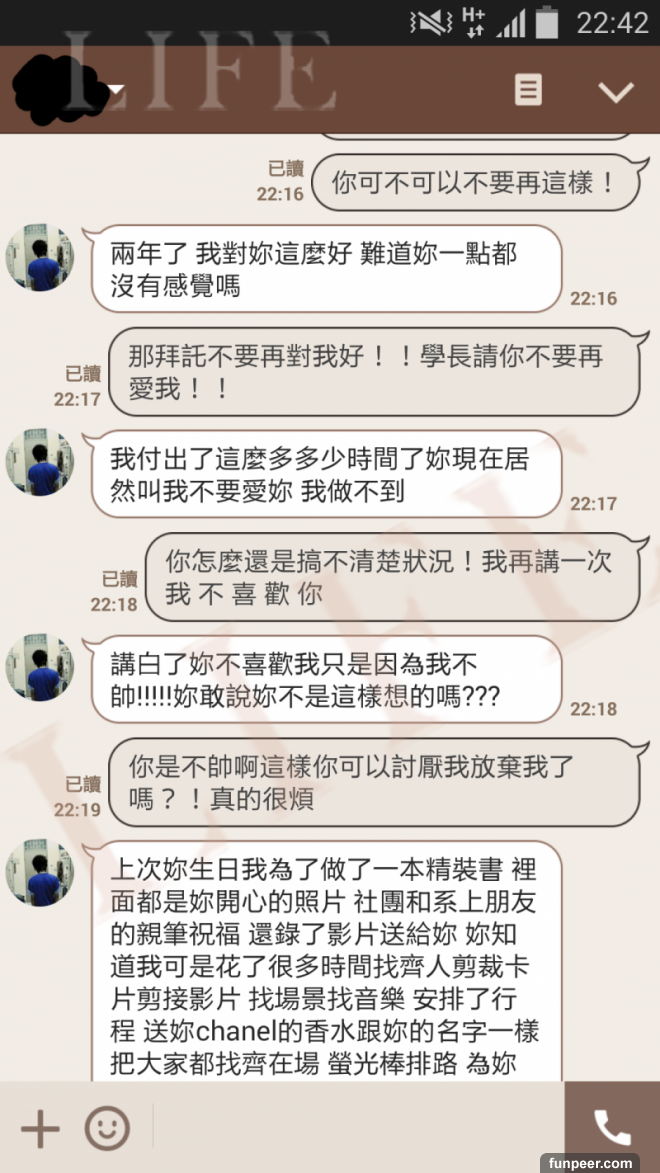The height and width of the screenshot is (1173, 660).
Task: View sender's profile picture beside the 兩年了 message
Action: [40, 258]
